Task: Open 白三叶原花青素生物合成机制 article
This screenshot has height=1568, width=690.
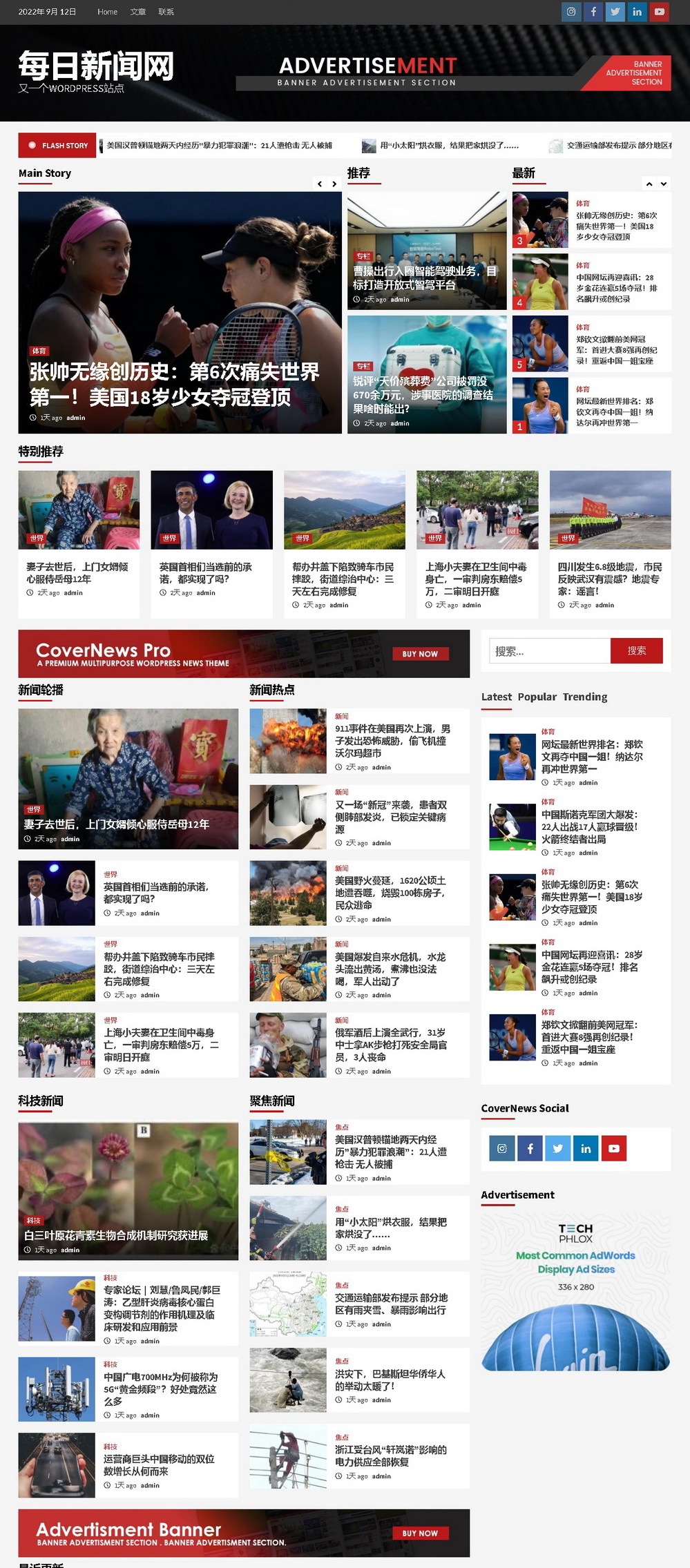Action: click(116, 1235)
